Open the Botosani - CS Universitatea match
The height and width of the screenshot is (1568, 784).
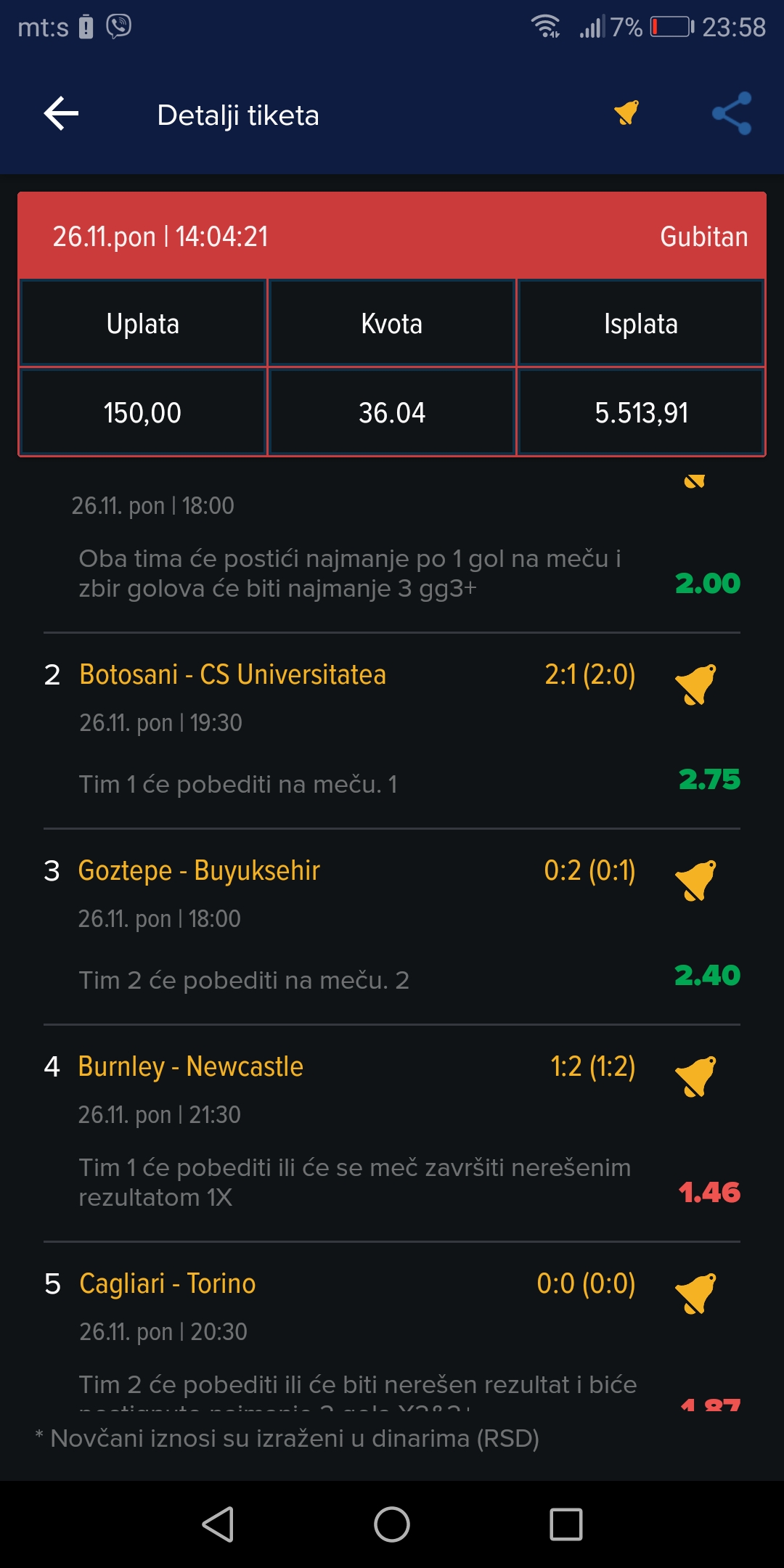[x=232, y=674]
